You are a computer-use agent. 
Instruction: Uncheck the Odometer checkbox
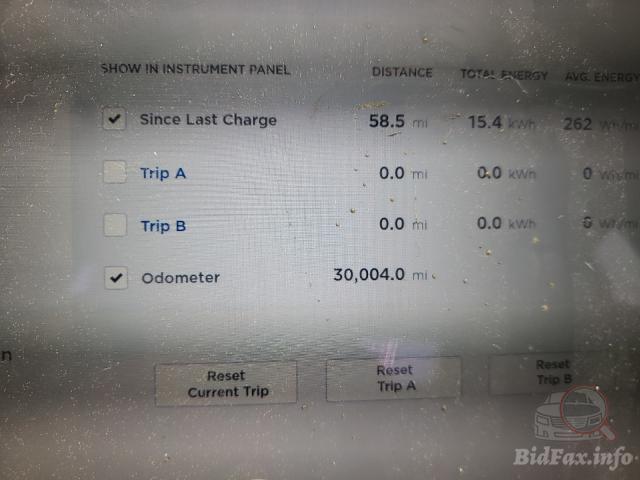[x=116, y=279]
